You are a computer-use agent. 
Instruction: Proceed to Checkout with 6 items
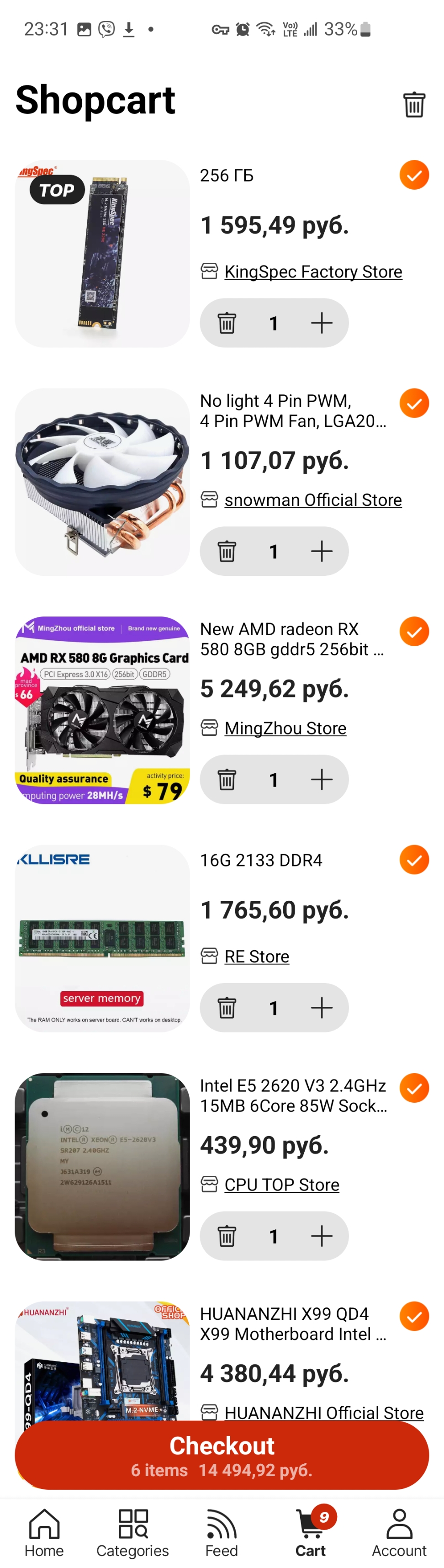click(x=222, y=1456)
